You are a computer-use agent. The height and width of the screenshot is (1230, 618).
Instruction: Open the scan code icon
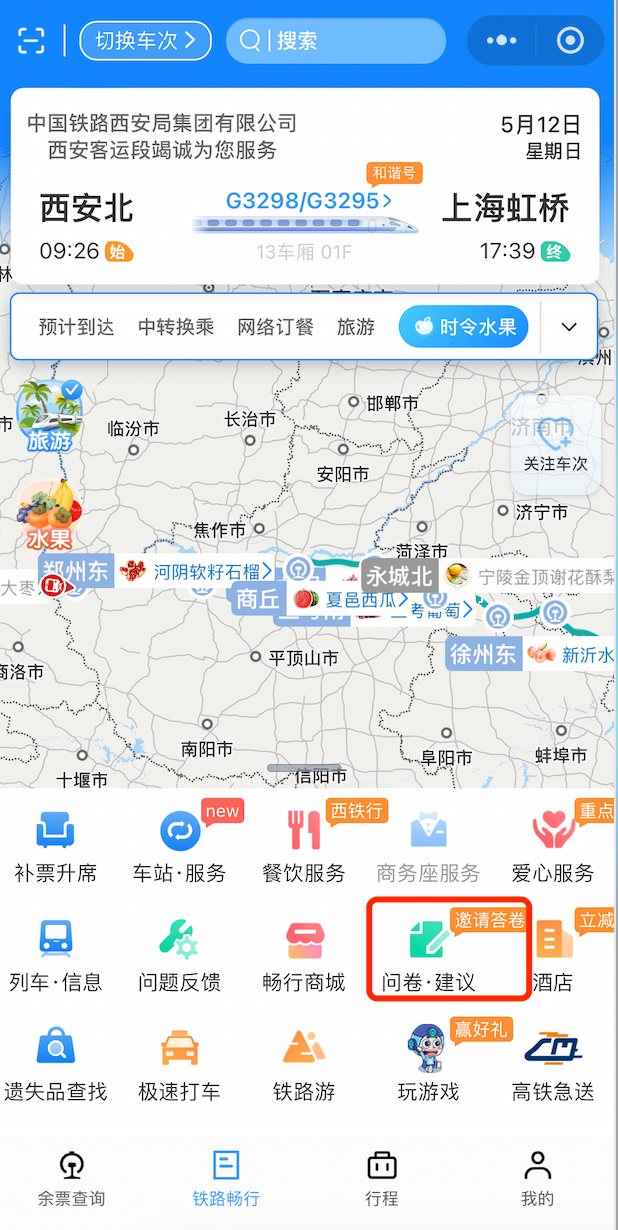(x=32, y=41)
